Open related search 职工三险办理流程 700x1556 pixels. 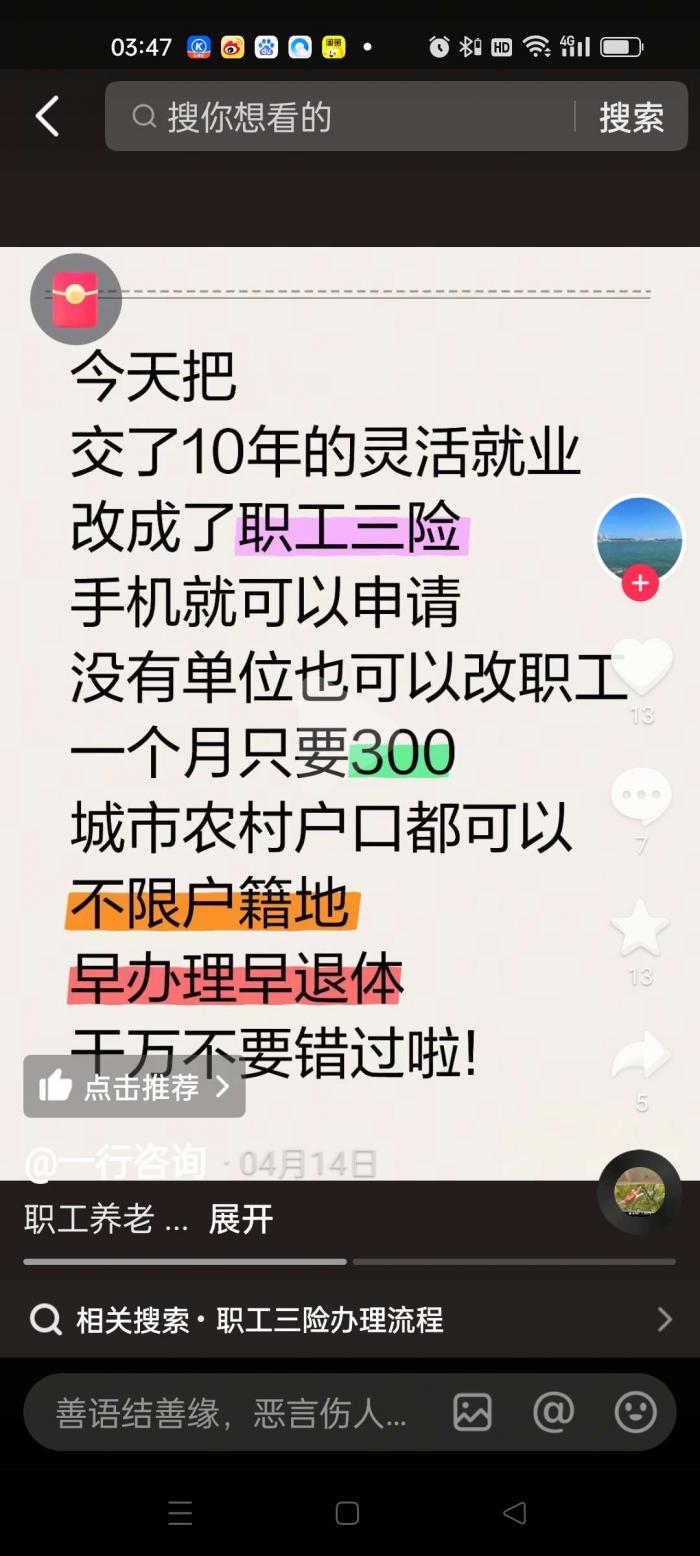pos(350,1320)
